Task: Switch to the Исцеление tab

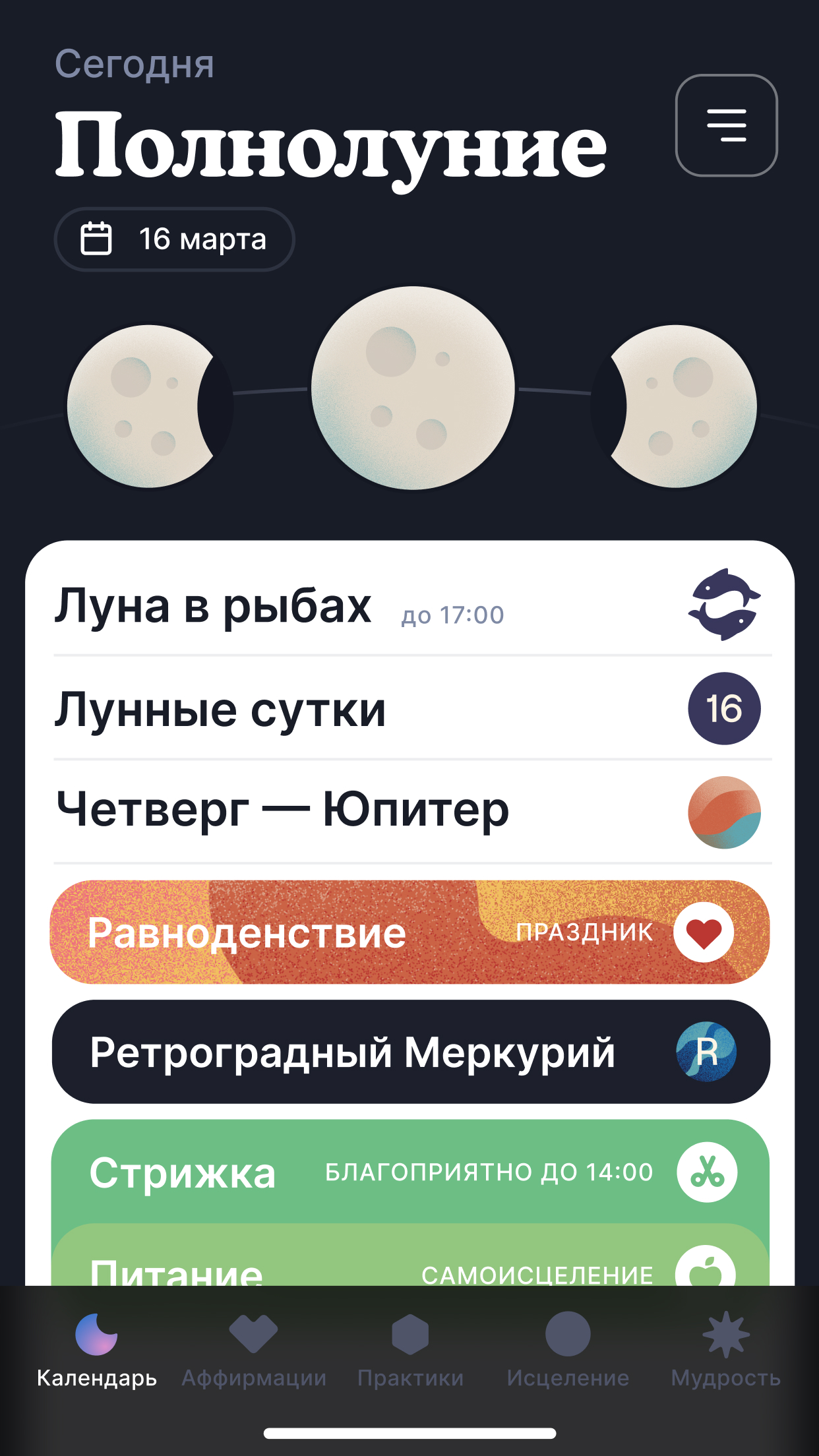Action: (568, 1349)
